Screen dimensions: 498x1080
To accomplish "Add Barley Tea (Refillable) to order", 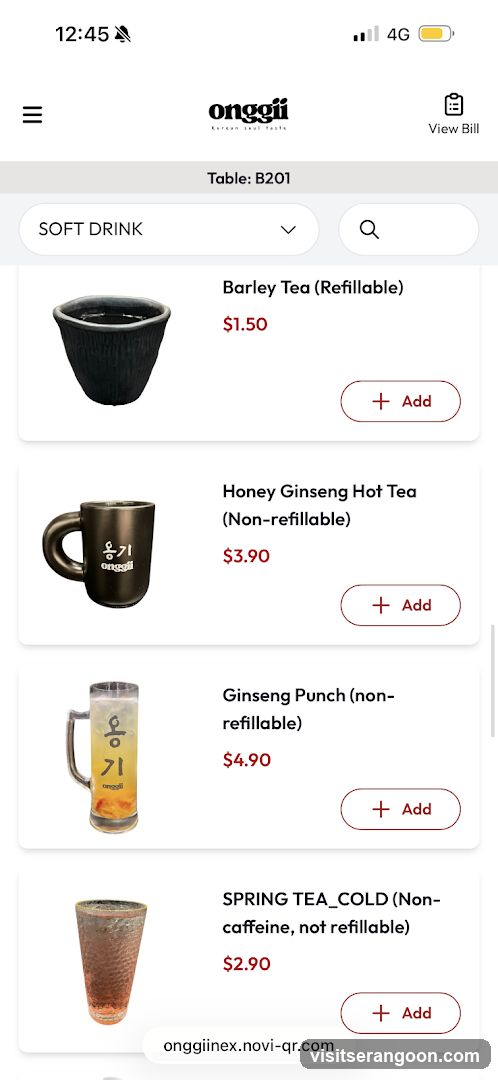I will coord(400,401).
